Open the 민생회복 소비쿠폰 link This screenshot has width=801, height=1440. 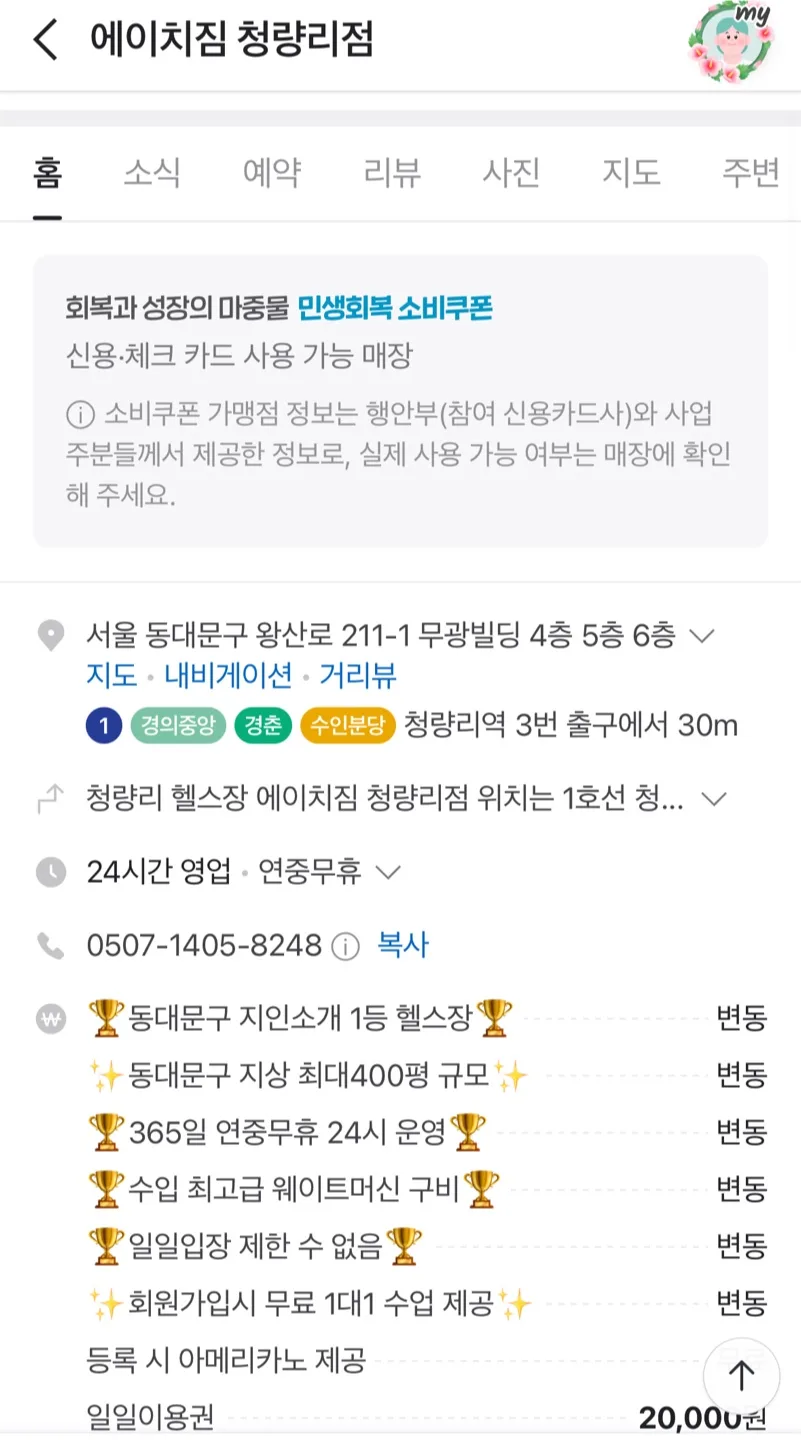pos(395,308)
